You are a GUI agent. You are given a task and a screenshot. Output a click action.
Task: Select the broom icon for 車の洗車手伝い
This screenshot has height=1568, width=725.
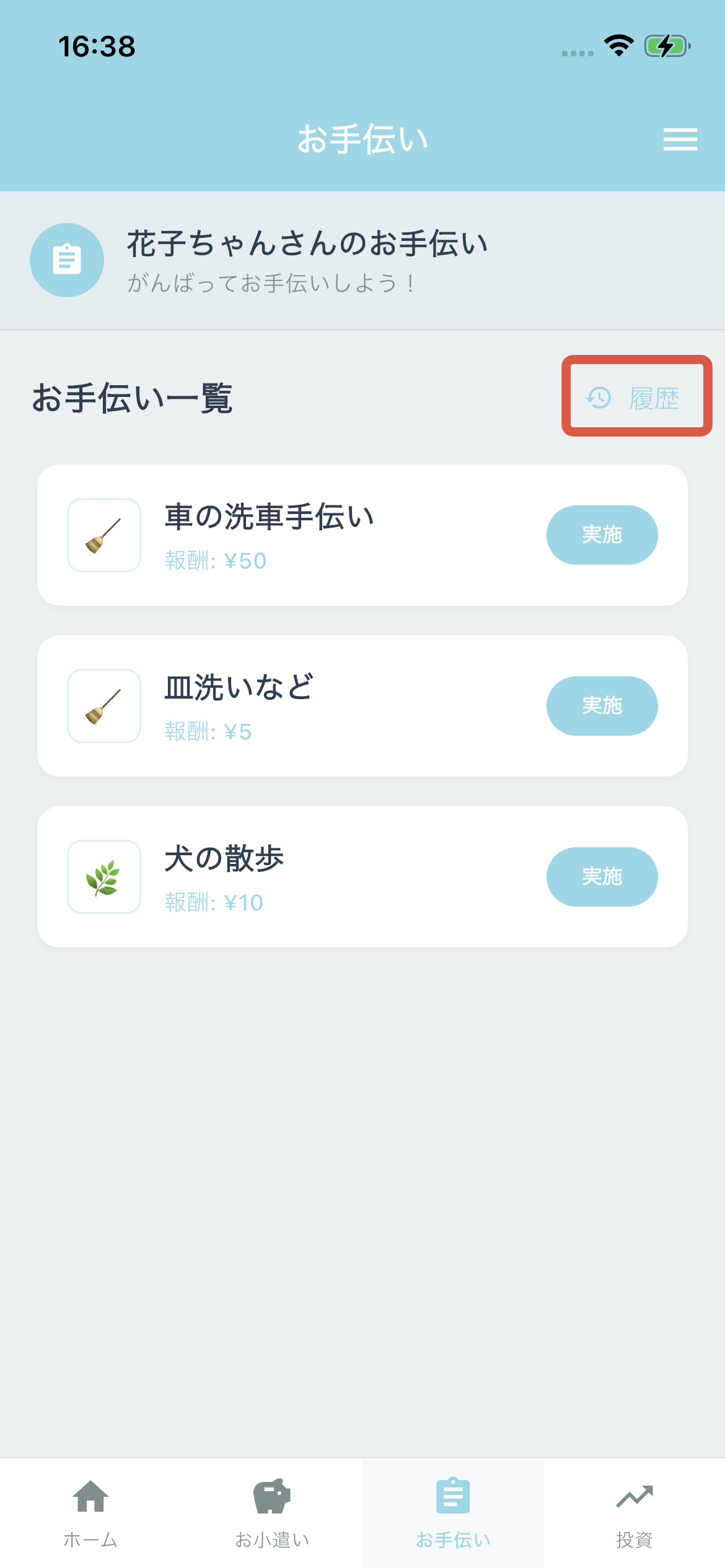(x=103, y=534)
